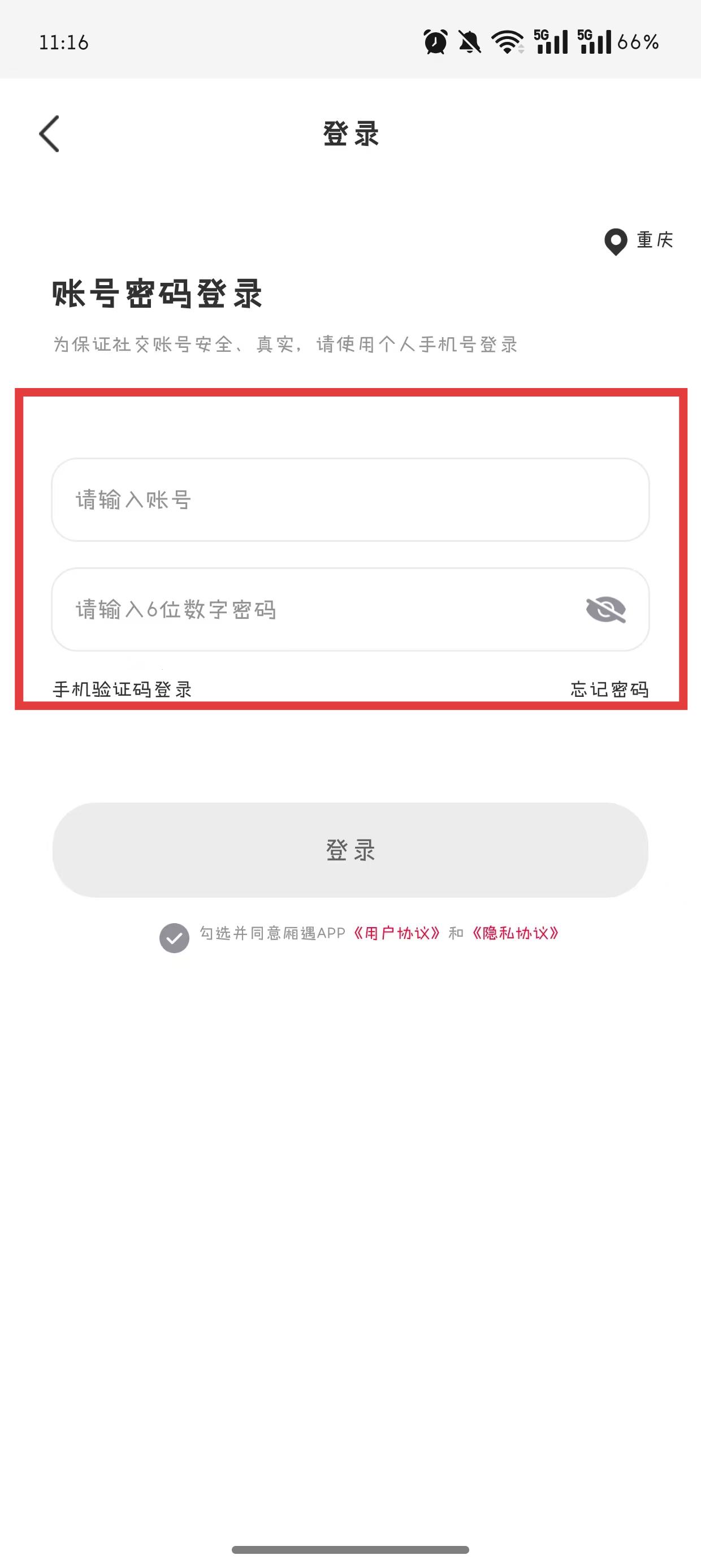701x1568 pixels.
Task: Switch to 手机验证码登录
Action: 122,689
